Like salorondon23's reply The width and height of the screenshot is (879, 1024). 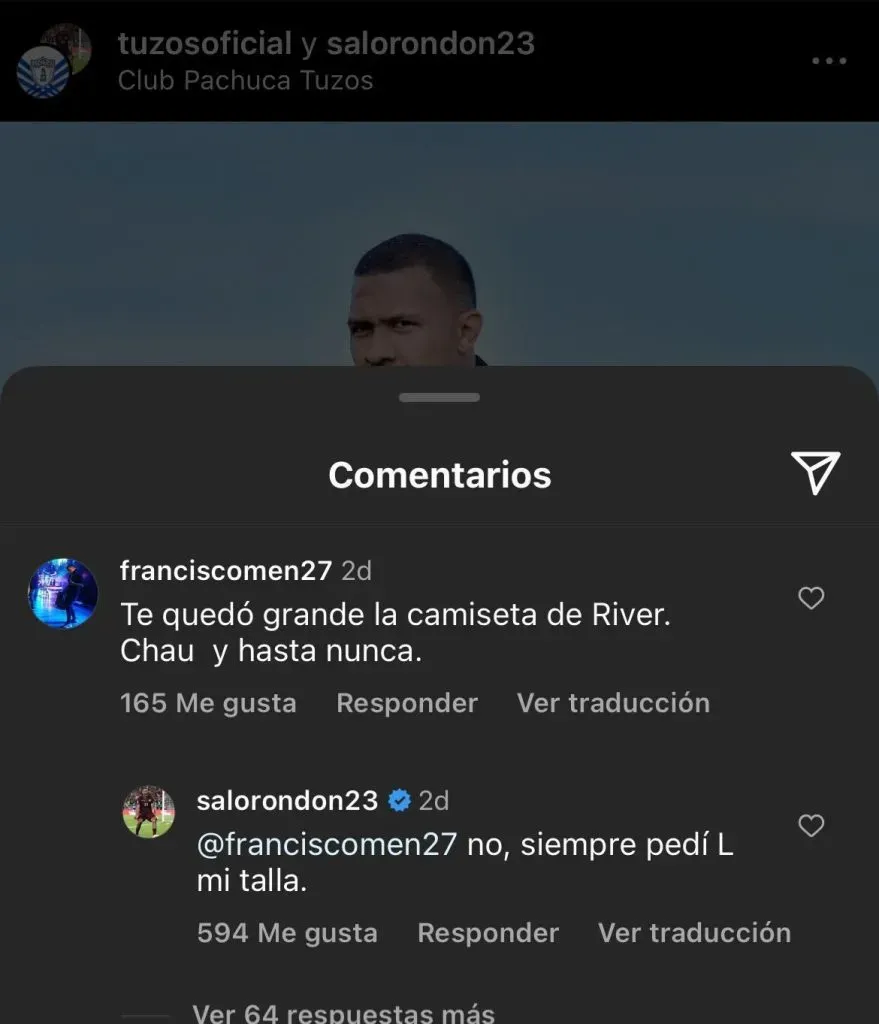[811, 825]
